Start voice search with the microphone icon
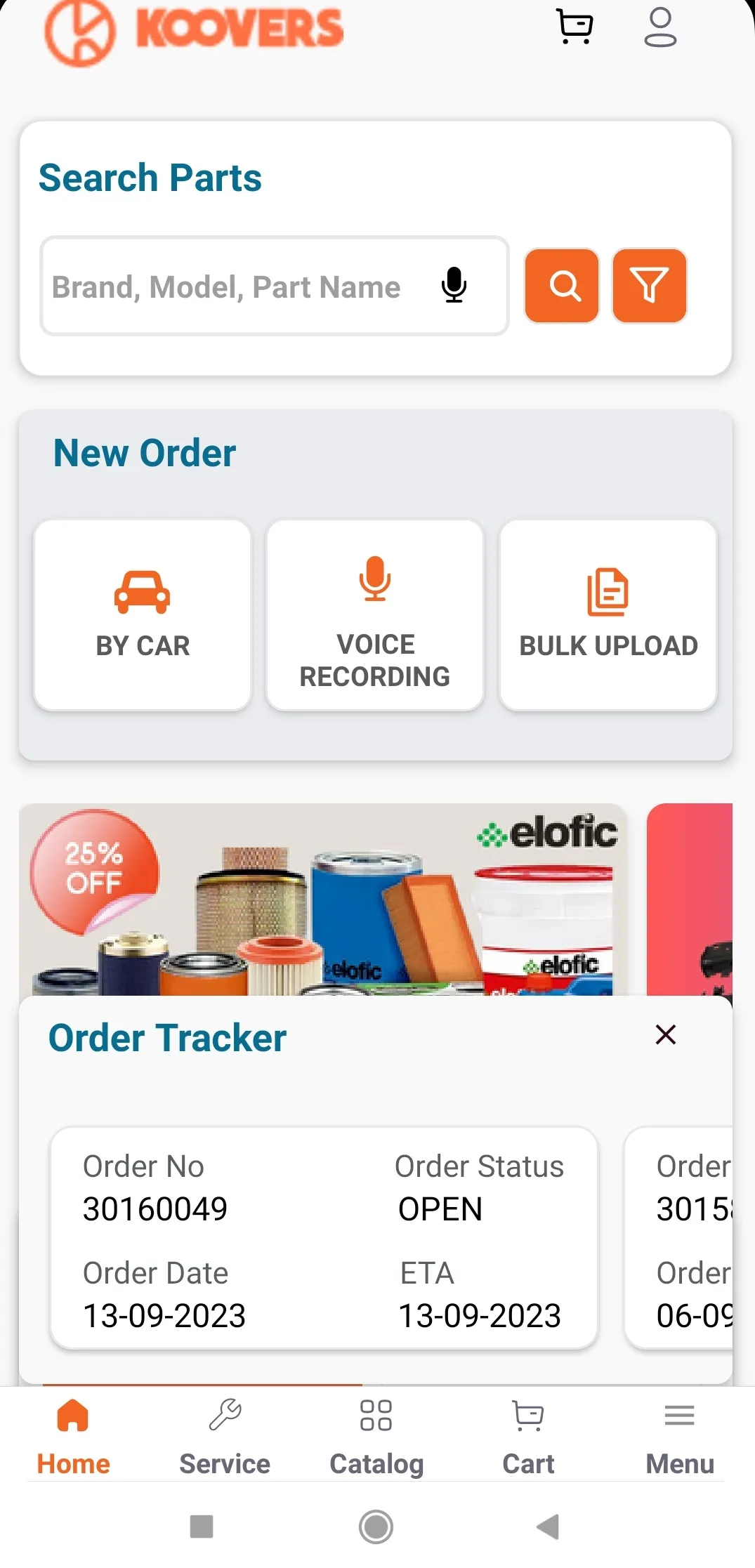Image resolution: width=755 pixels, height=1568 pixels. point(454,285)
